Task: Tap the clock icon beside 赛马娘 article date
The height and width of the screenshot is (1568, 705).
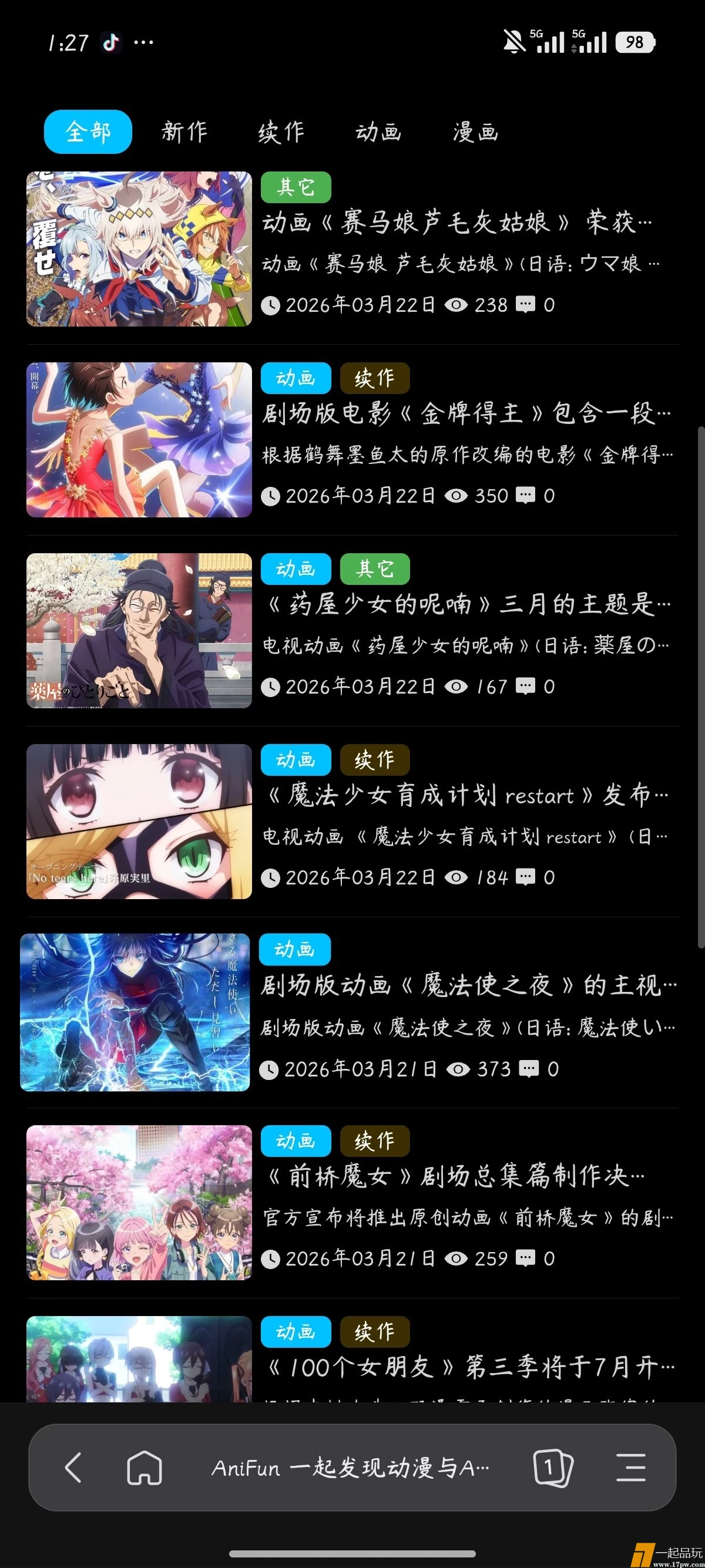Action: pos(272,306)
